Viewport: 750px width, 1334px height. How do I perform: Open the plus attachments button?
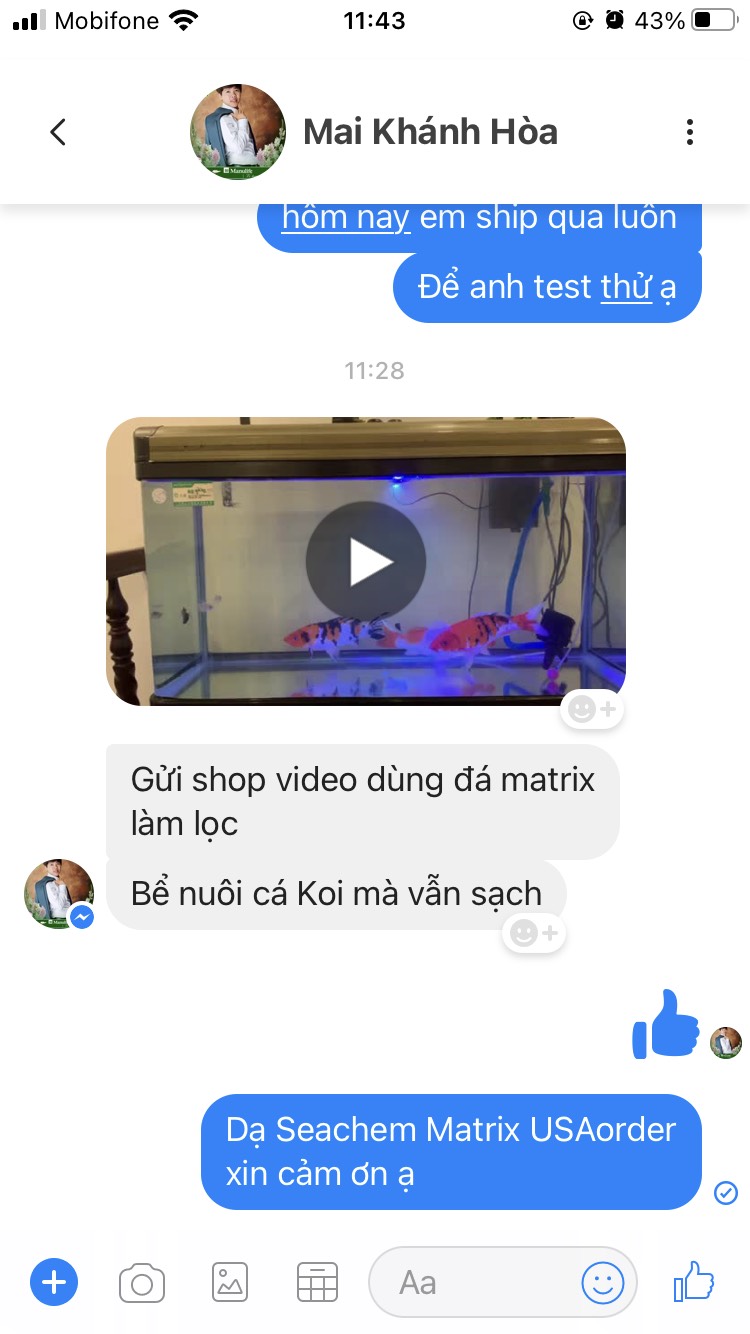[x=54, y=1282]
